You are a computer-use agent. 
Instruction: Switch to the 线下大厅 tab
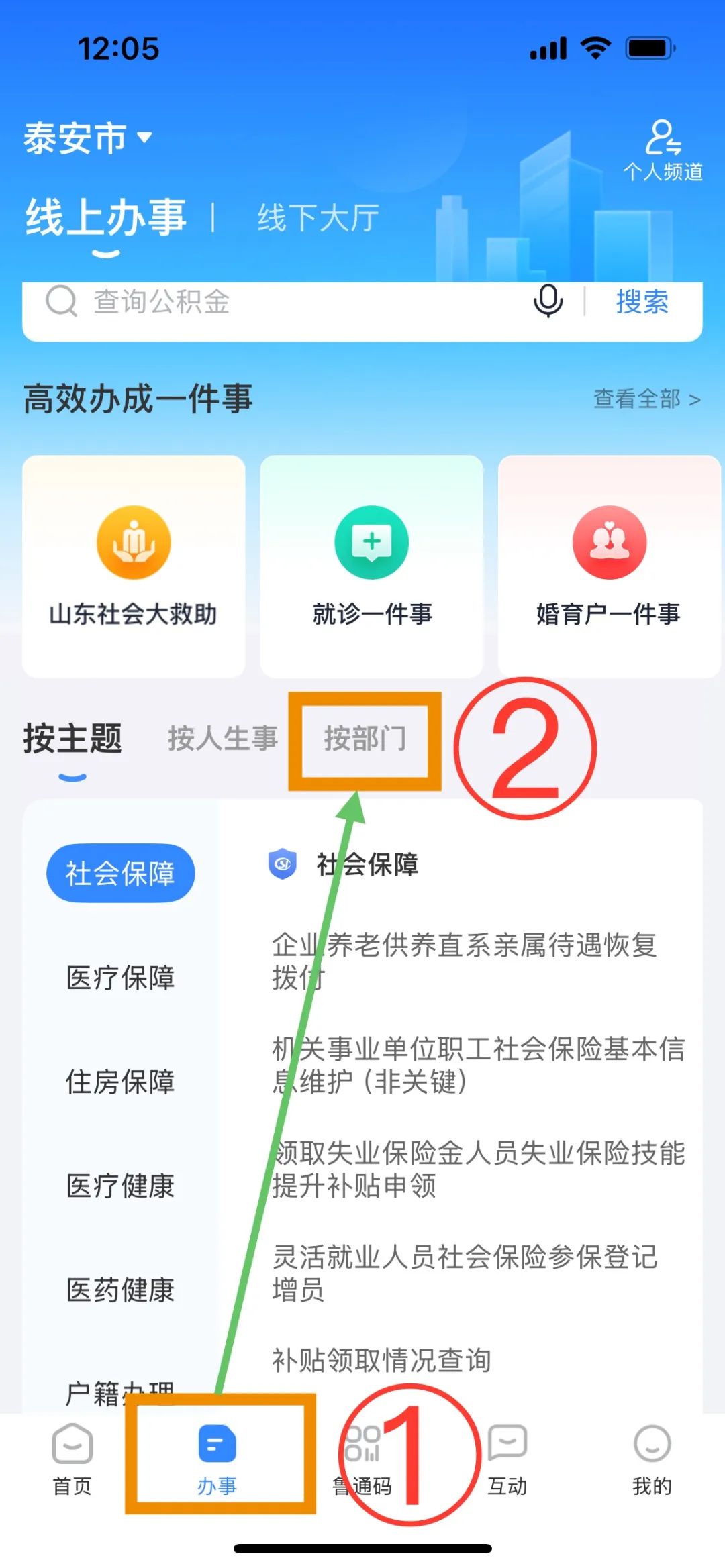318,218
